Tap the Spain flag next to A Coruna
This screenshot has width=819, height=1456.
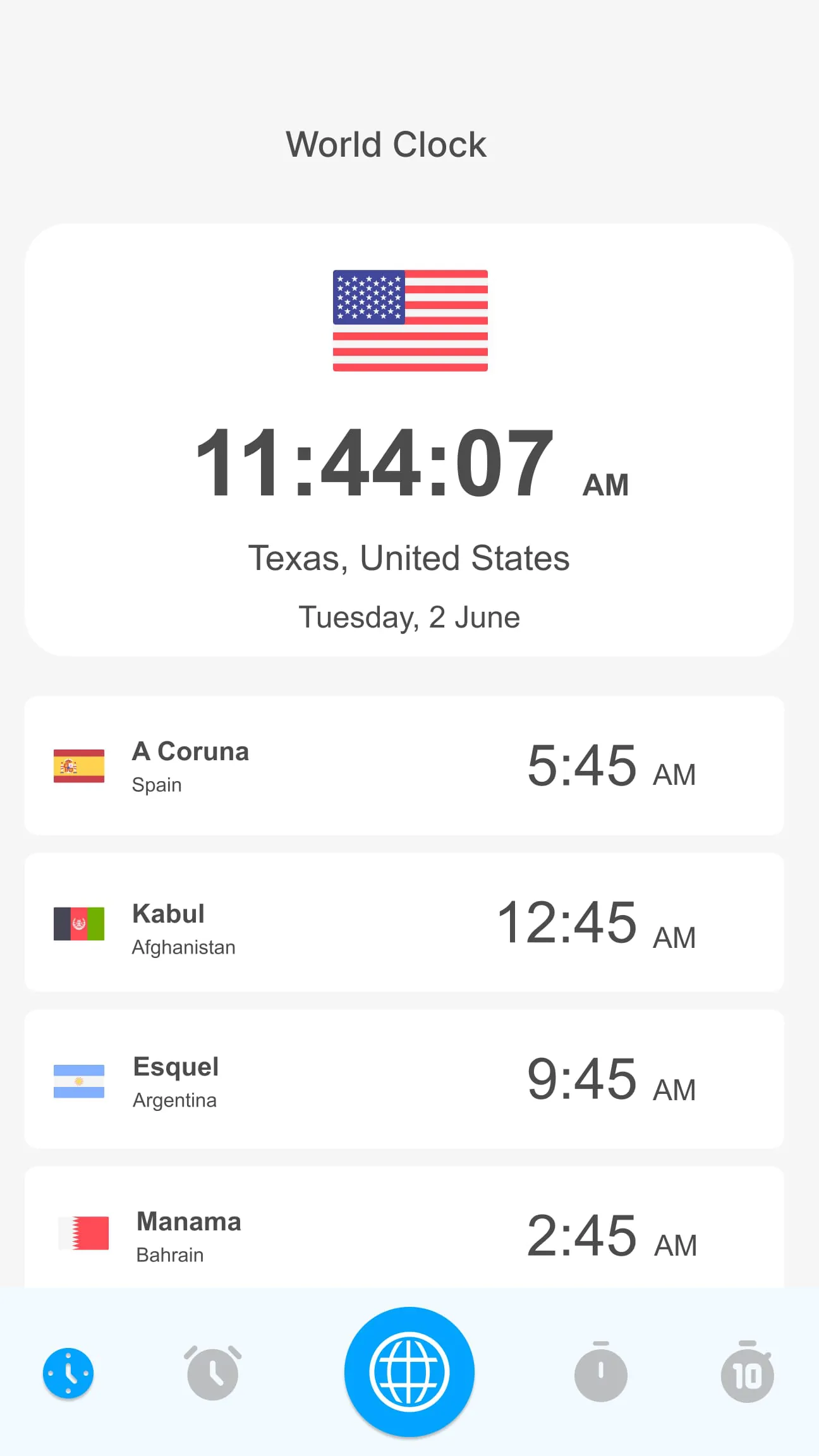click(x=78, y=767)
